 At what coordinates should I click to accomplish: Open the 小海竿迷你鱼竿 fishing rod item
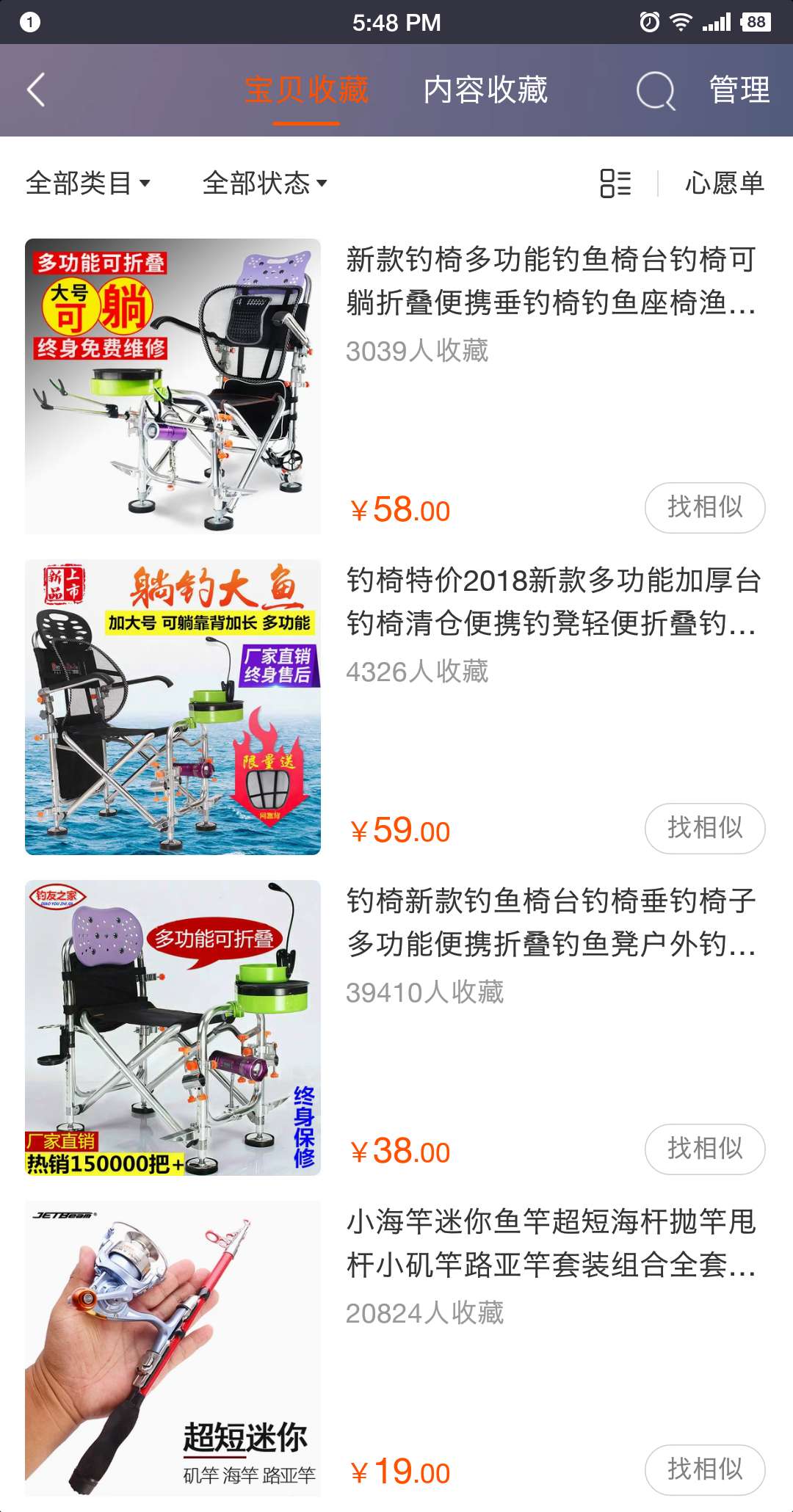(x=551, y=1243)
